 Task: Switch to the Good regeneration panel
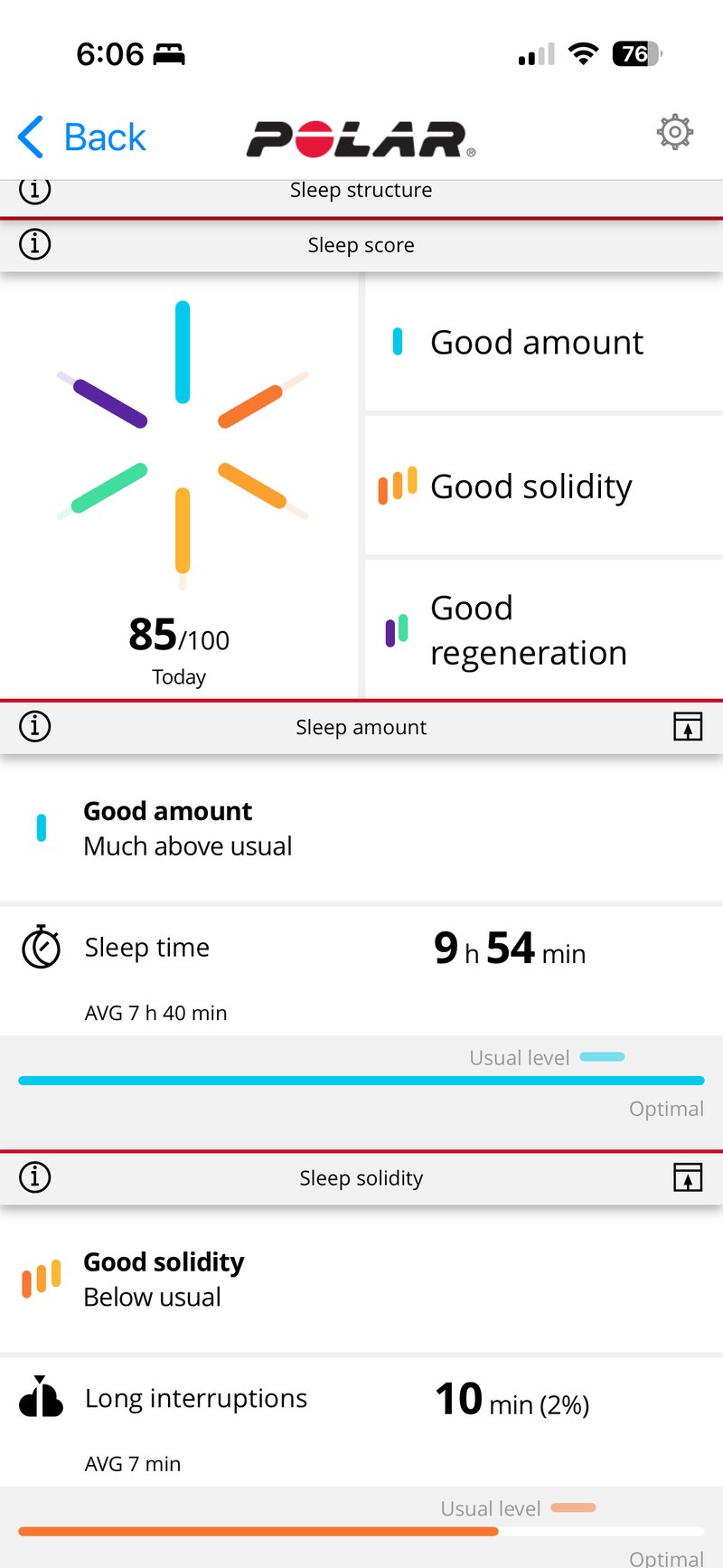click(x=529, y=629)
